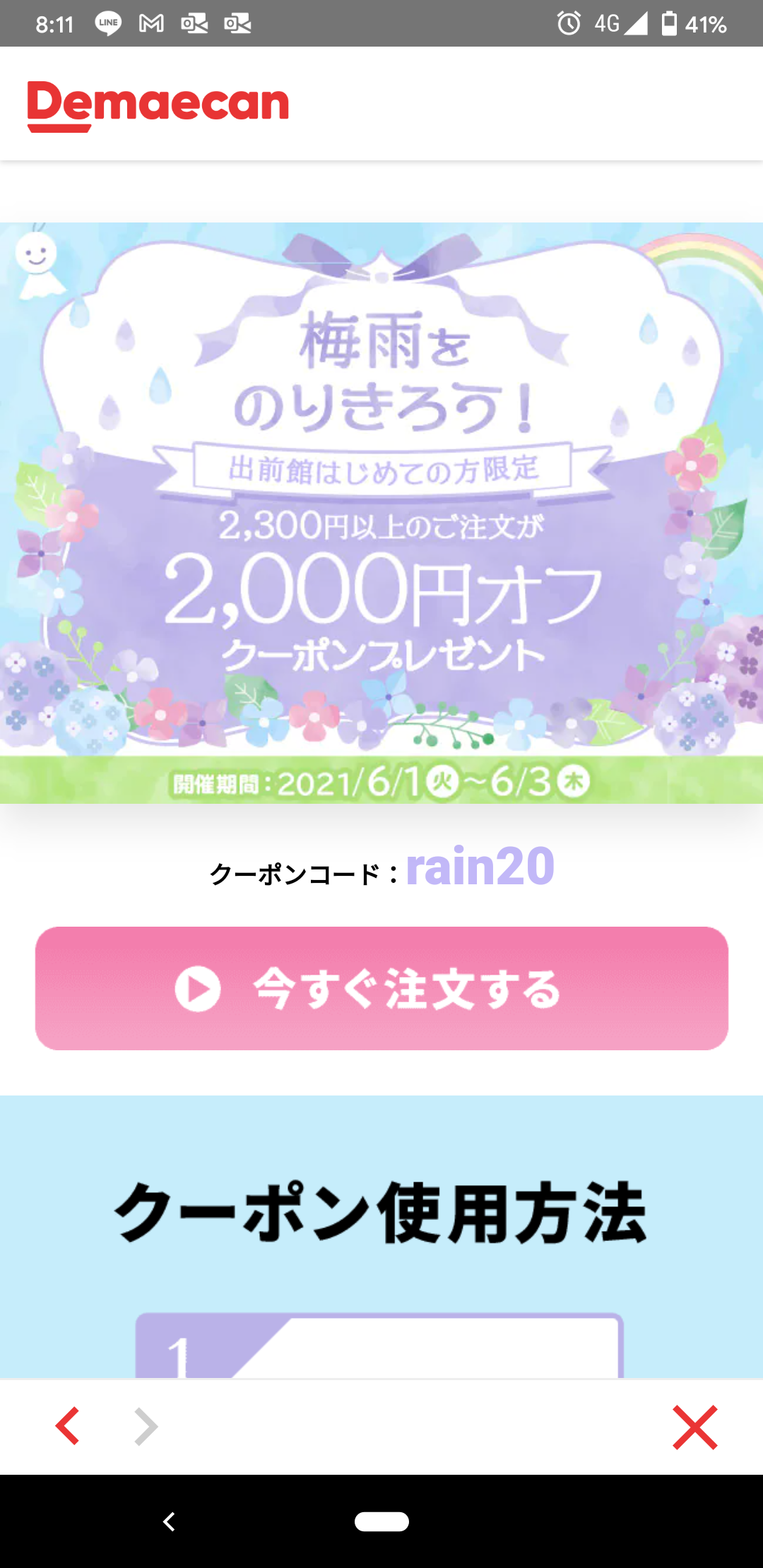This screenshot has width=763, height=1568.
Task: Close the in-app browser with red X
Action: (694, 1427)
